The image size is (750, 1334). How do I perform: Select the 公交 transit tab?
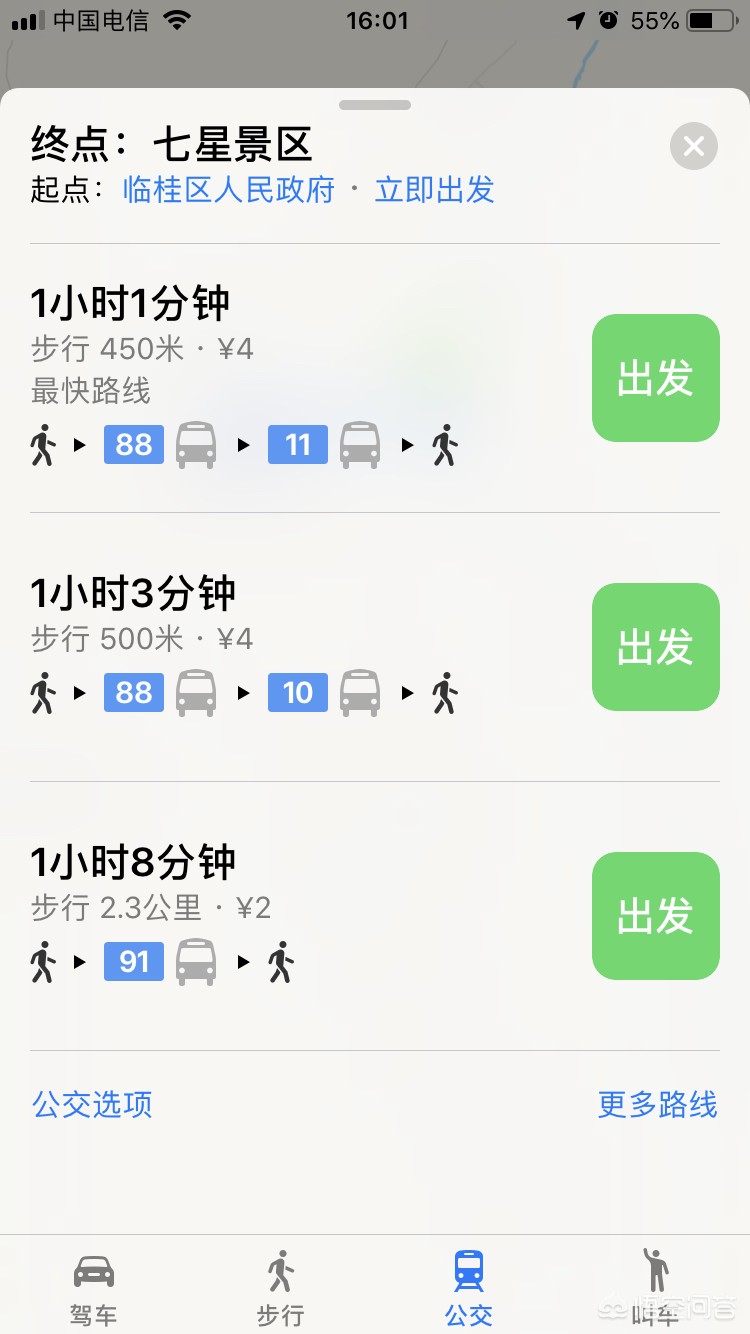pyautogui.click(x=469, y=1287)
